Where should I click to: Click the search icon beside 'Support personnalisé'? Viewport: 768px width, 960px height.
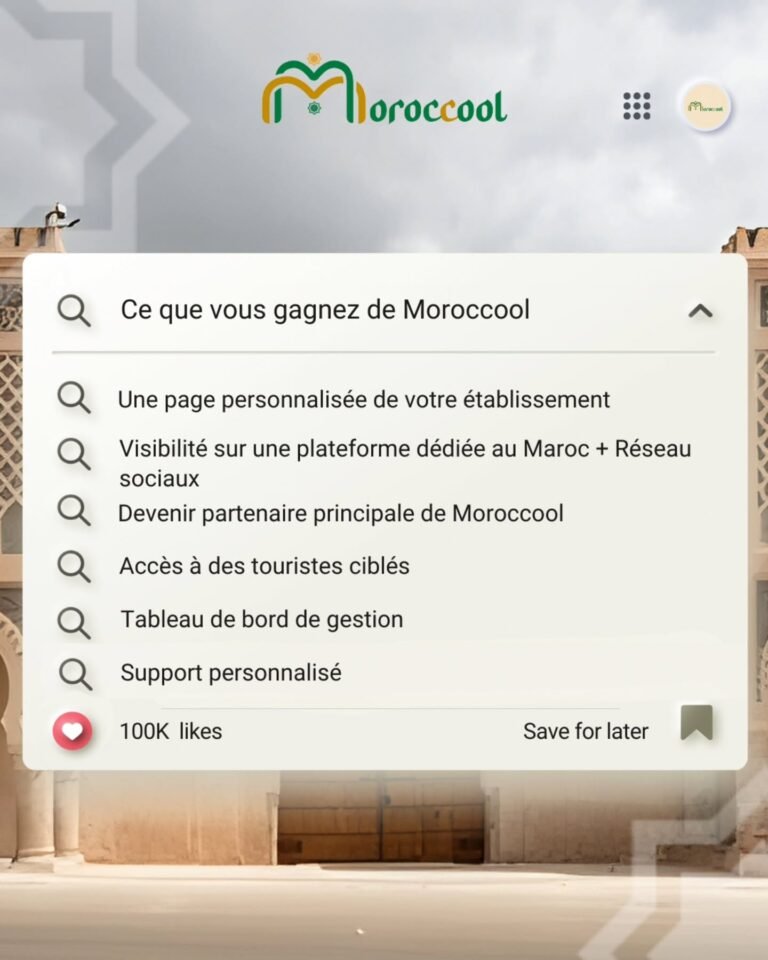(x=73, y=674)
